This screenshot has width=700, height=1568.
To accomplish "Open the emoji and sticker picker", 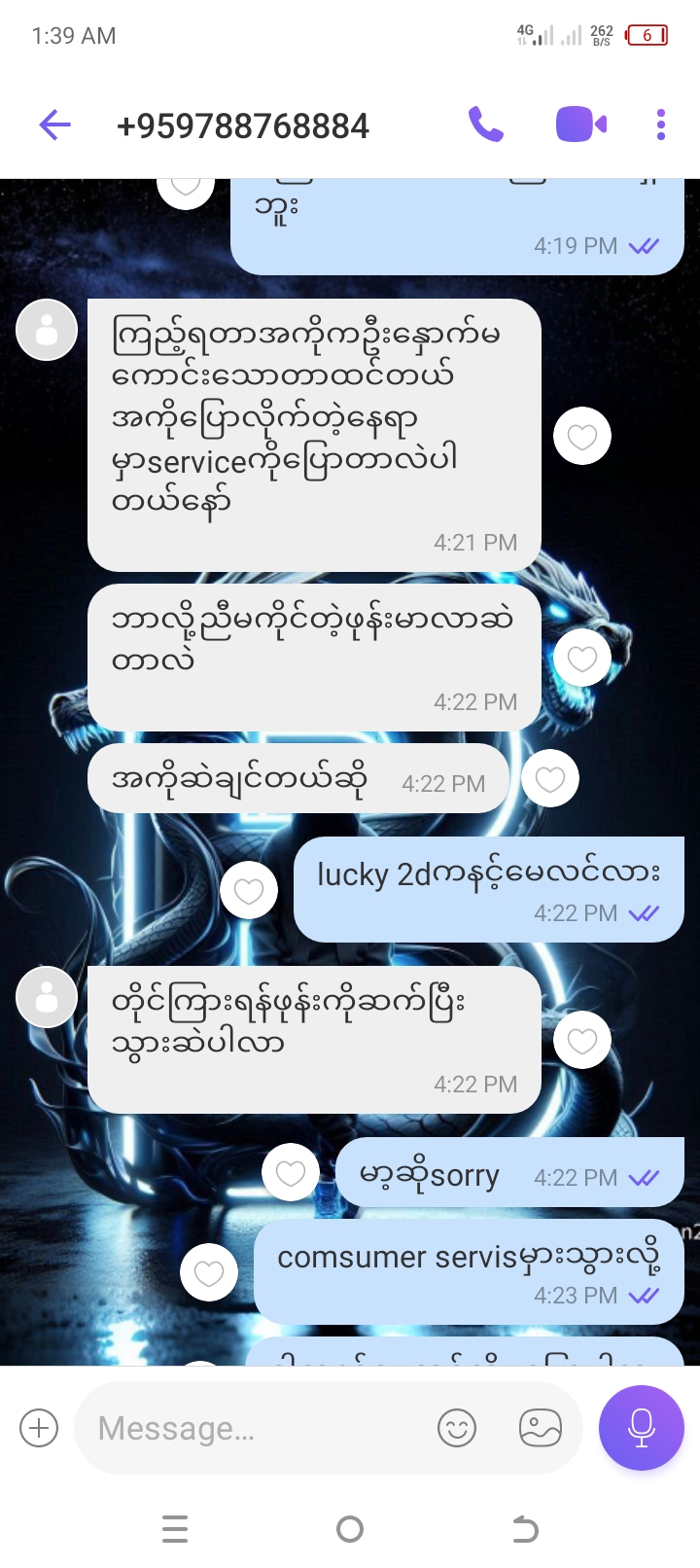I will point(457,1428).
